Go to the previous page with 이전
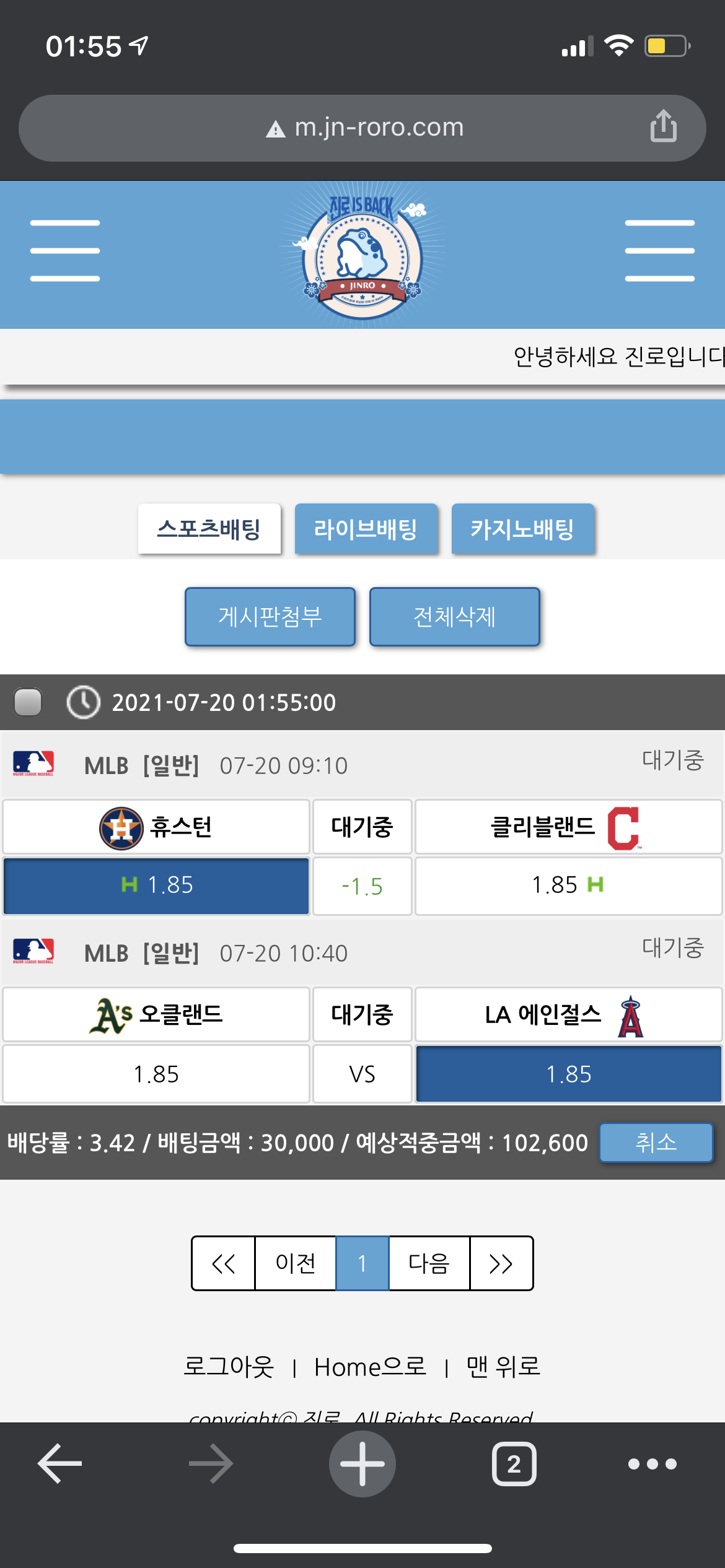Image resolution: width=725 pixels, height=1568 pixels. click(296, 1263)
